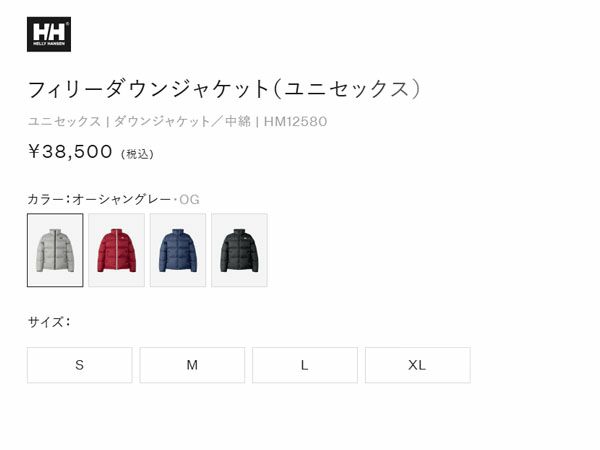600x450 pixels.
Task: Switch to the black jacket color
Action: (239, 250)
